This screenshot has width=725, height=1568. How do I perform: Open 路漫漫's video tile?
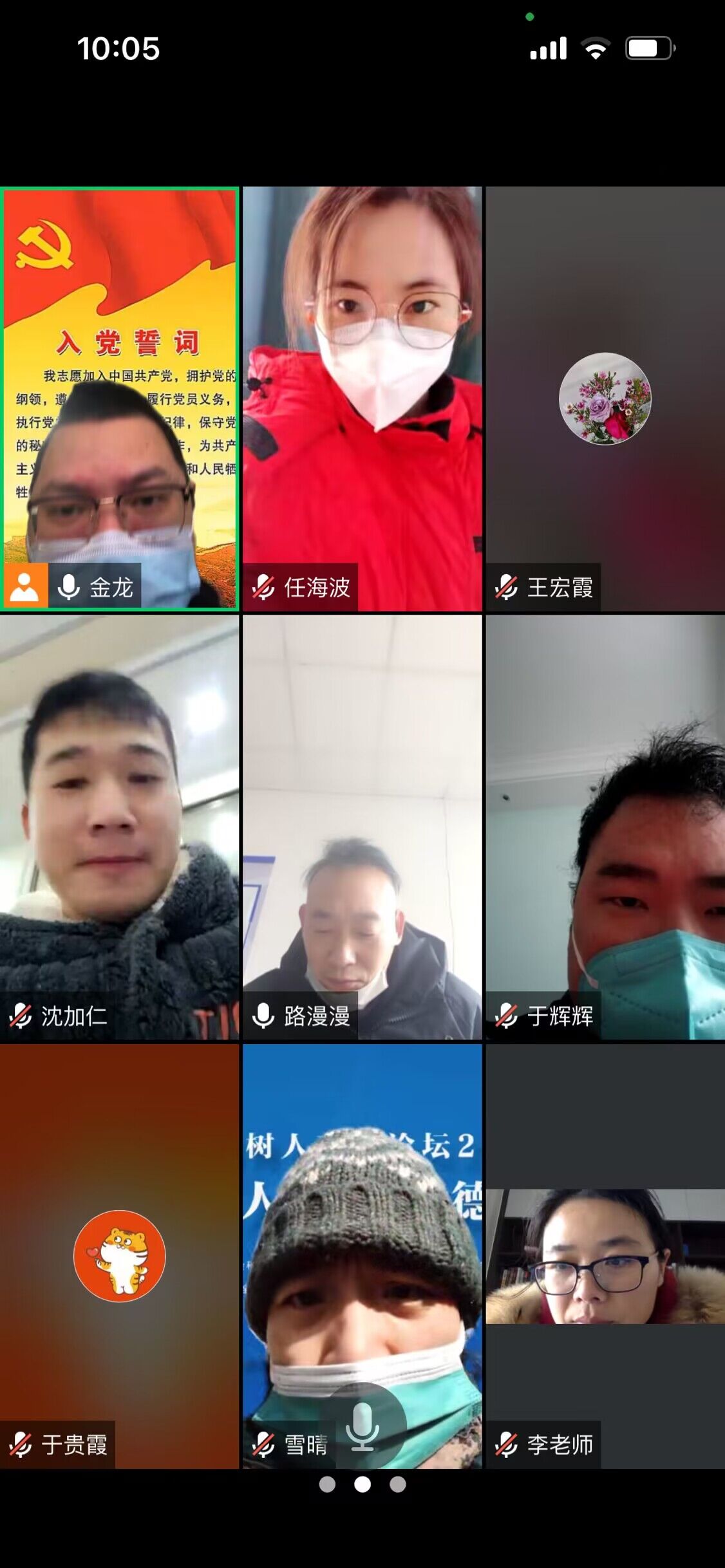[x=362, y=826]
